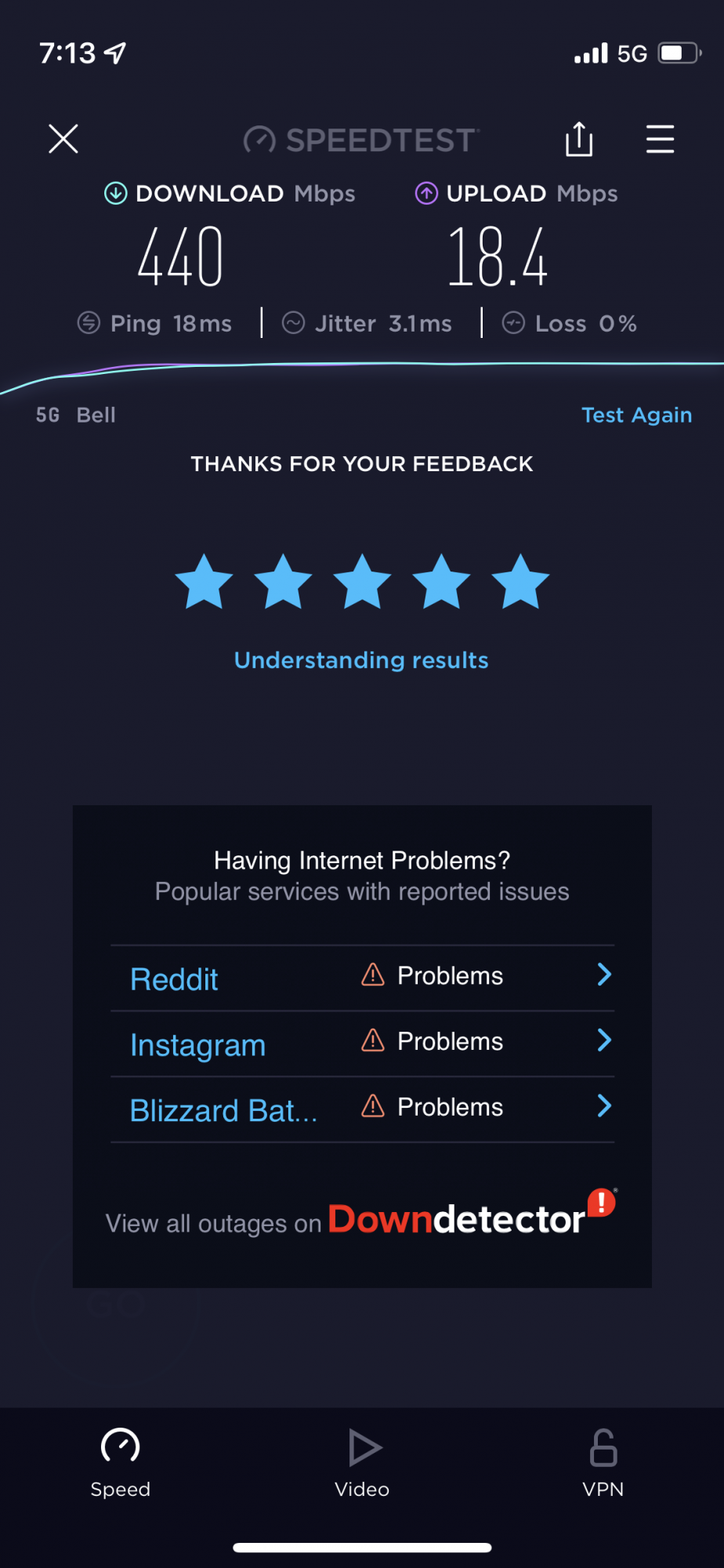Open the hamburger menu

[660, 140]
